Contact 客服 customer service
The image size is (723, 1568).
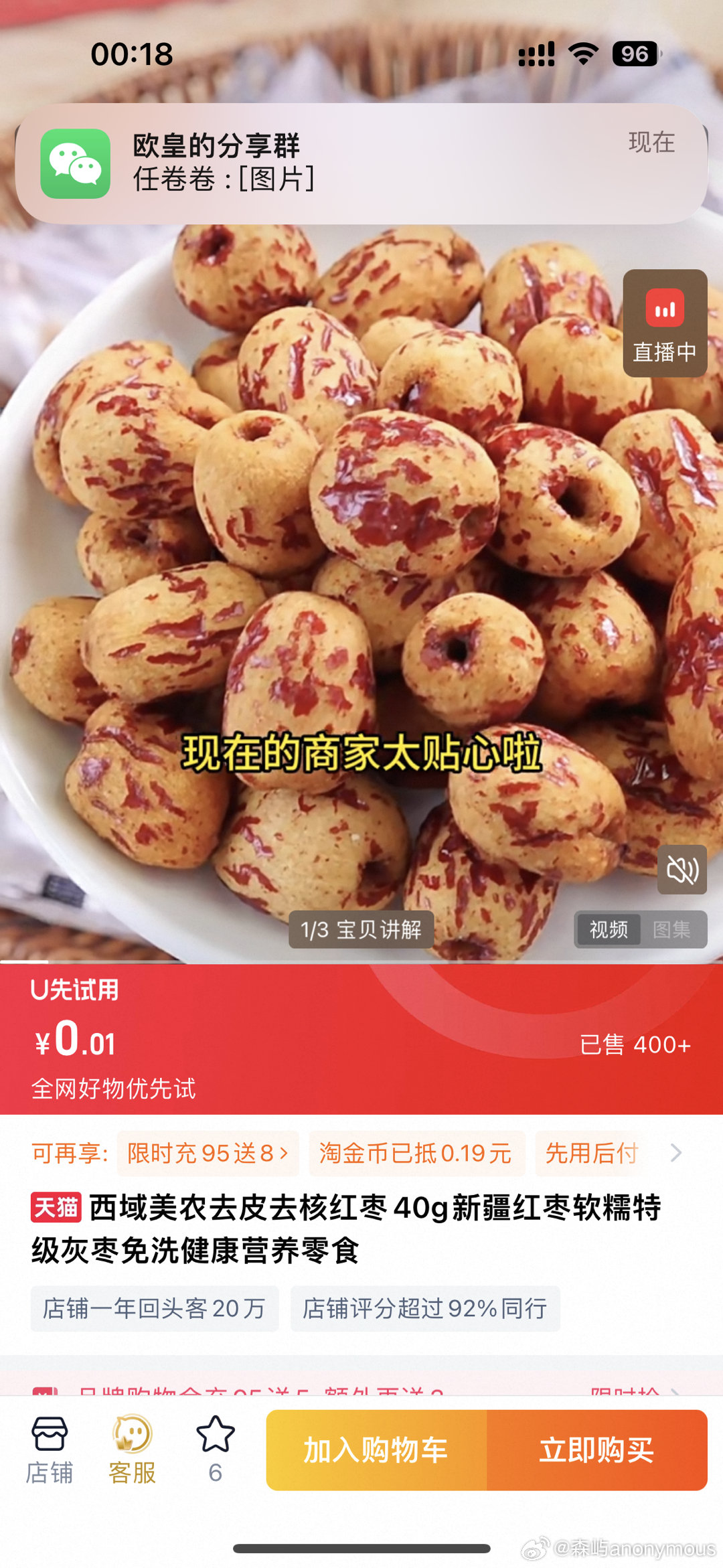pyautogui.click(x=133, y=1450)
